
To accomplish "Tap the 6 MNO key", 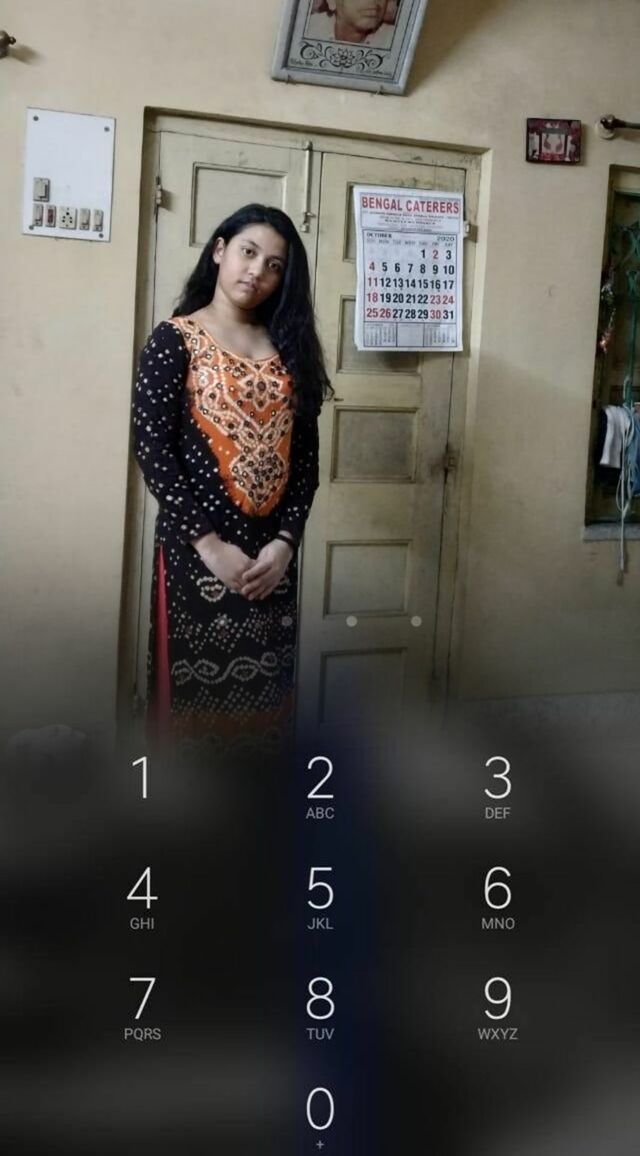I will [498, 898].
